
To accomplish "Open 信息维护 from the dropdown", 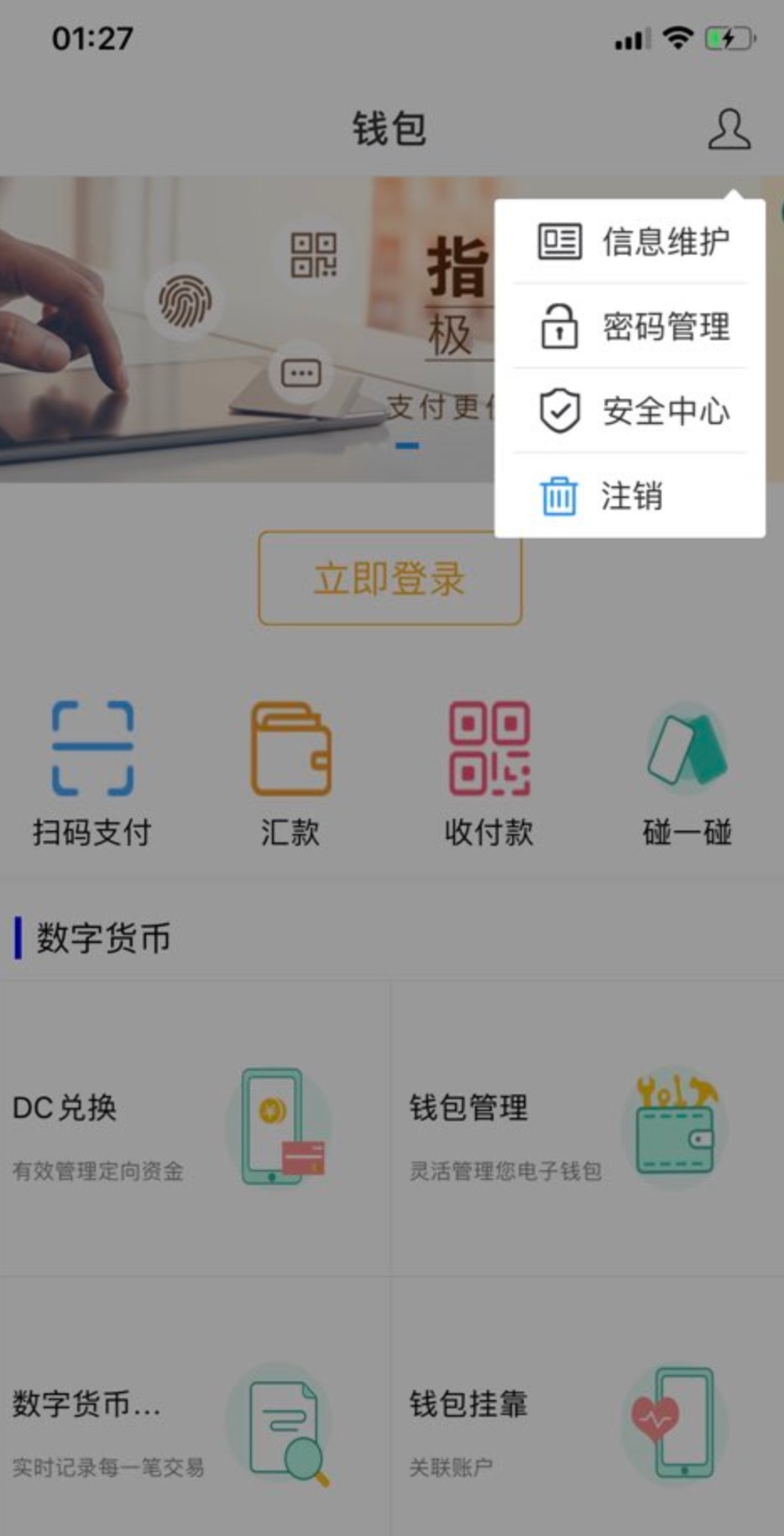I will click(630, 242).
